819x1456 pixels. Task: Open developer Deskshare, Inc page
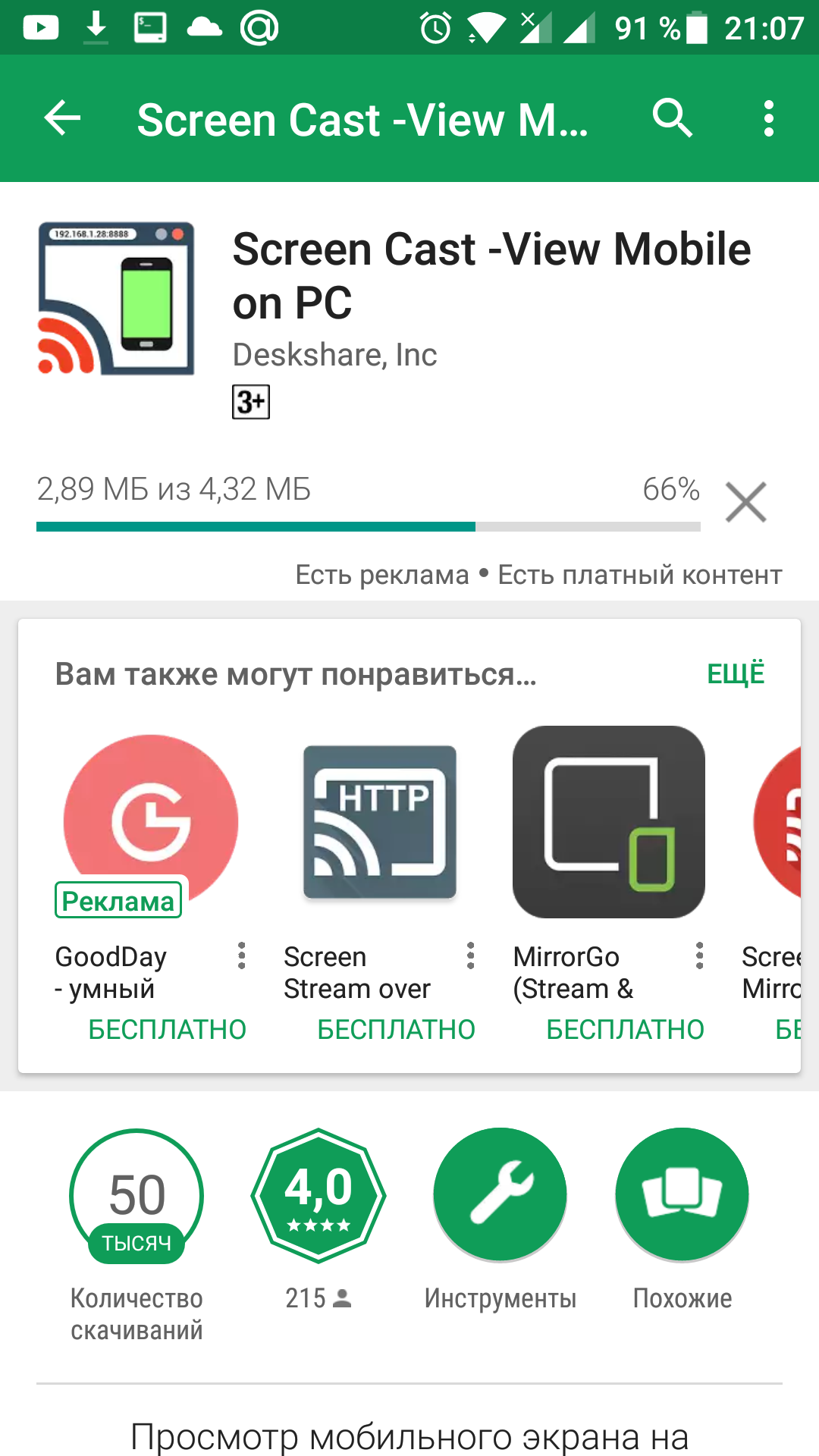point(334,355)
